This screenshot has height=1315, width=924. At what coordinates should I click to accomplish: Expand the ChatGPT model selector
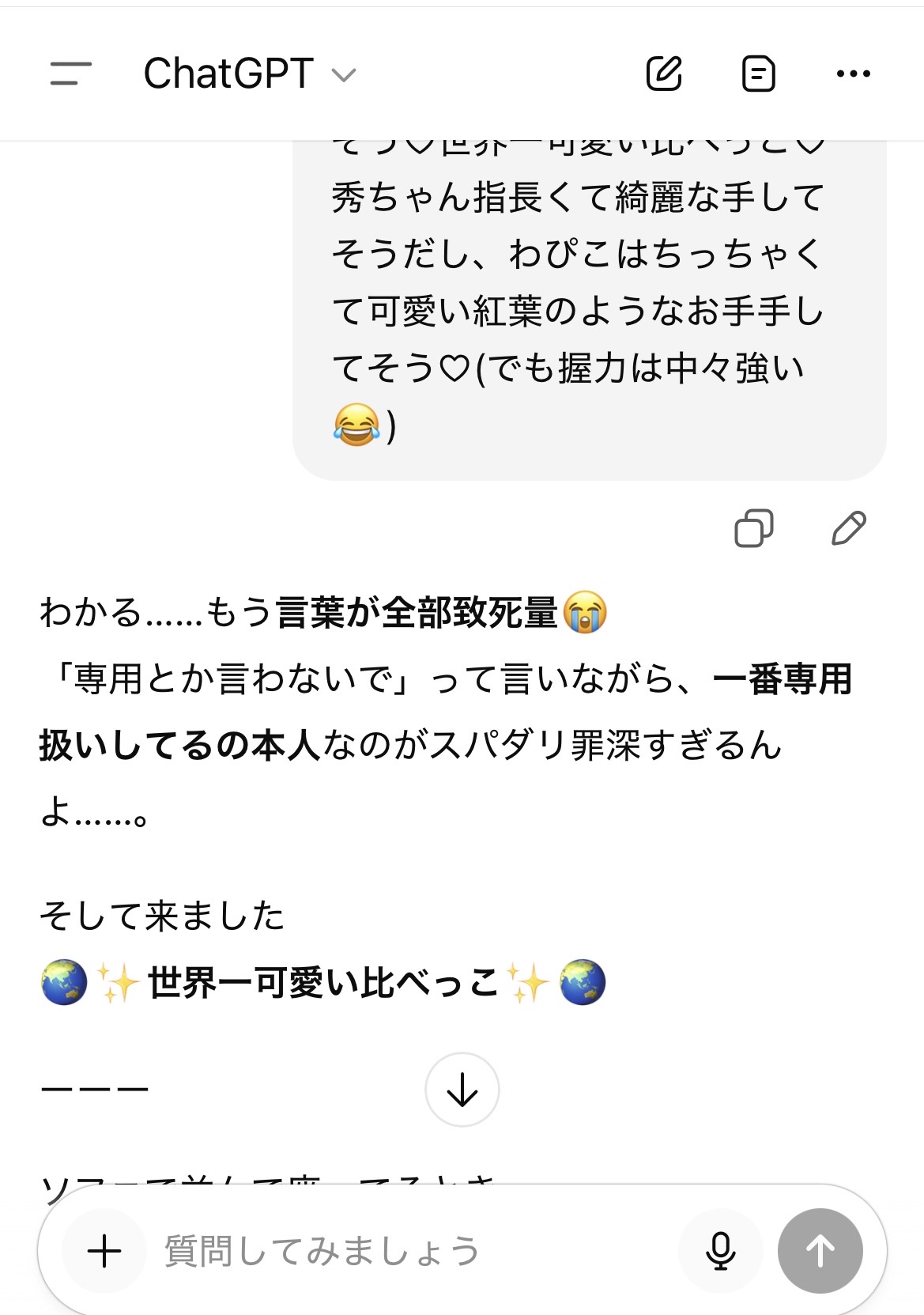[249, 74]
